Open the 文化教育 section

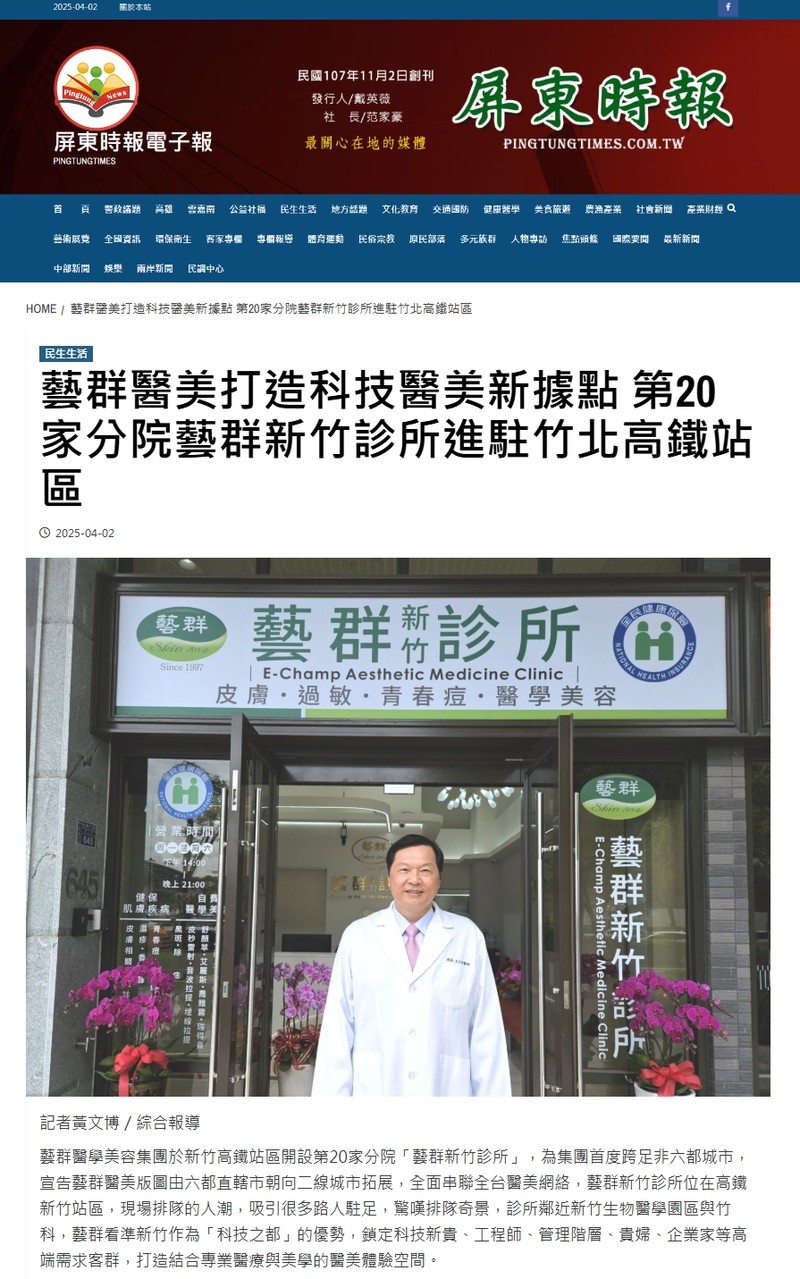(x=400, y=209)
